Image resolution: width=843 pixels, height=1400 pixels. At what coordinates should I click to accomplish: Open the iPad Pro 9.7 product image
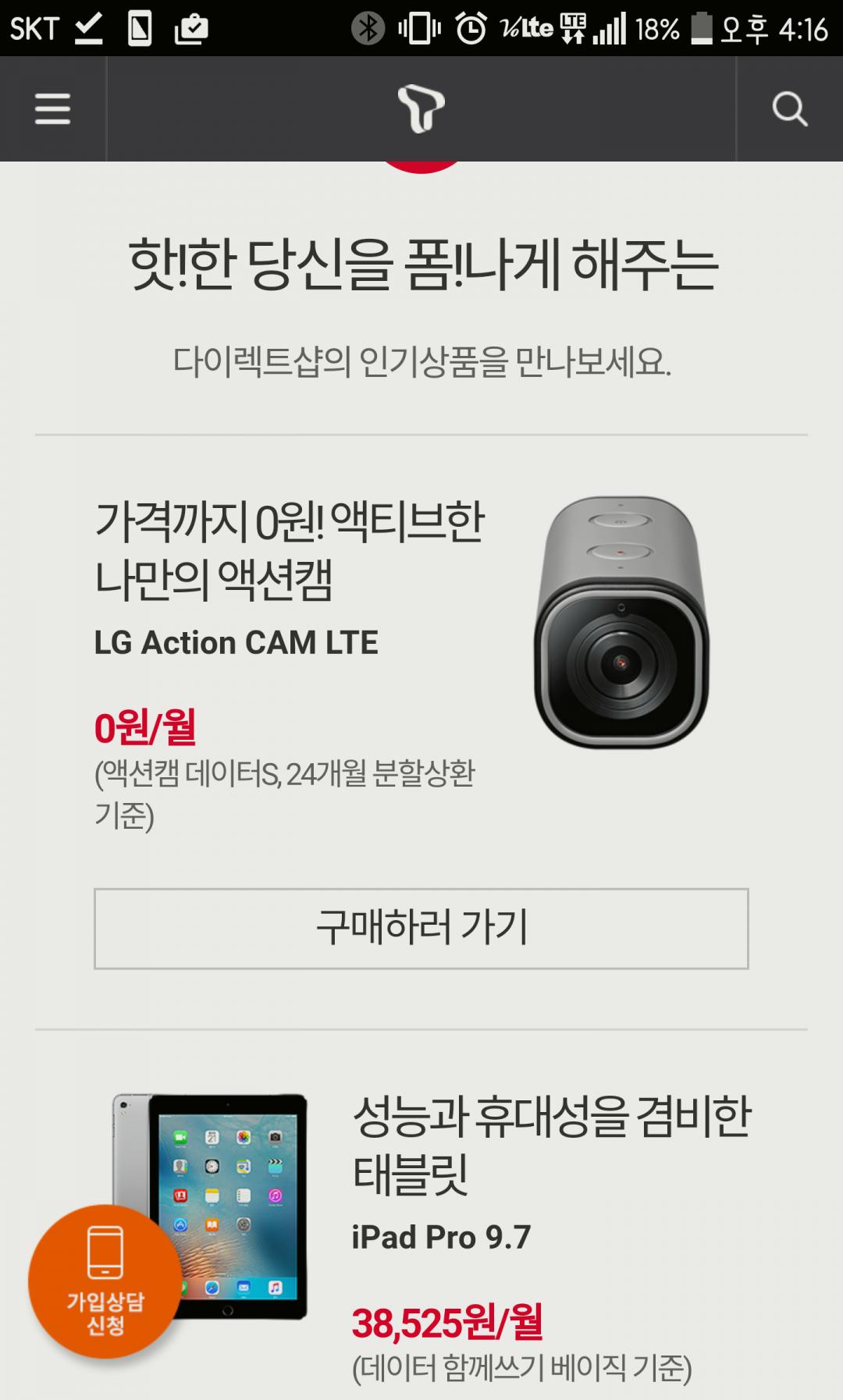(209, 1206)
